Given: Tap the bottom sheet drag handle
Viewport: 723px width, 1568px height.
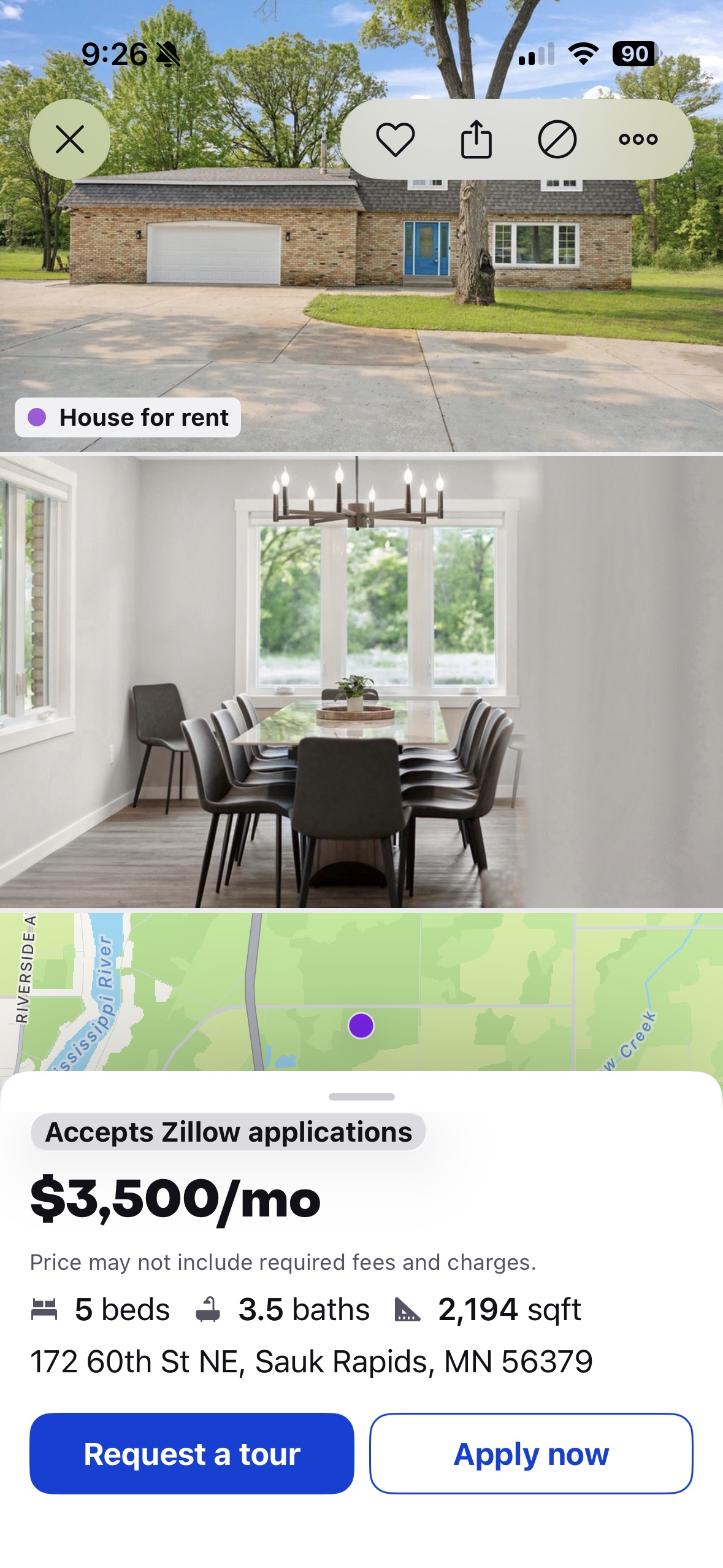Looking at the screenshot, I should coord(361,1097).
